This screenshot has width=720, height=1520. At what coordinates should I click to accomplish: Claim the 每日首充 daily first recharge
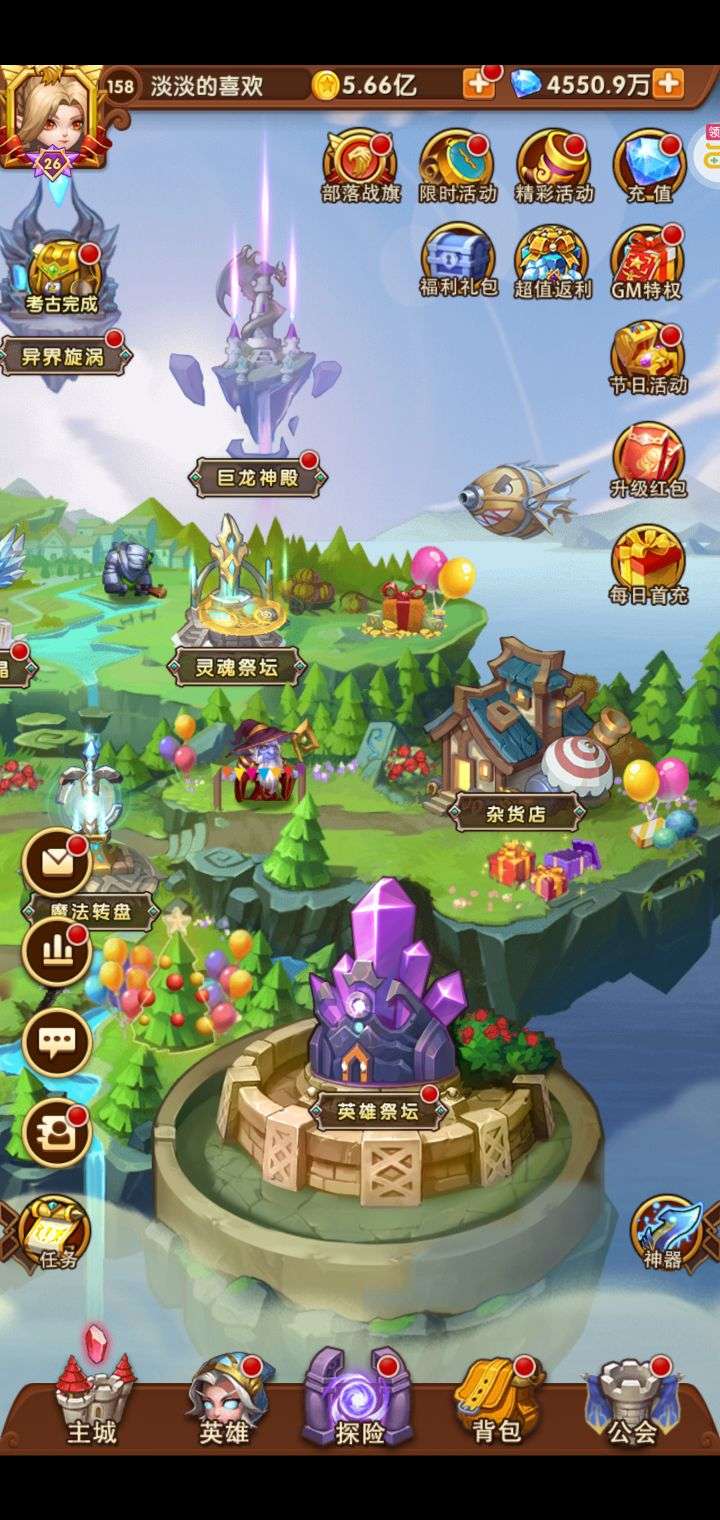(649, 565)
